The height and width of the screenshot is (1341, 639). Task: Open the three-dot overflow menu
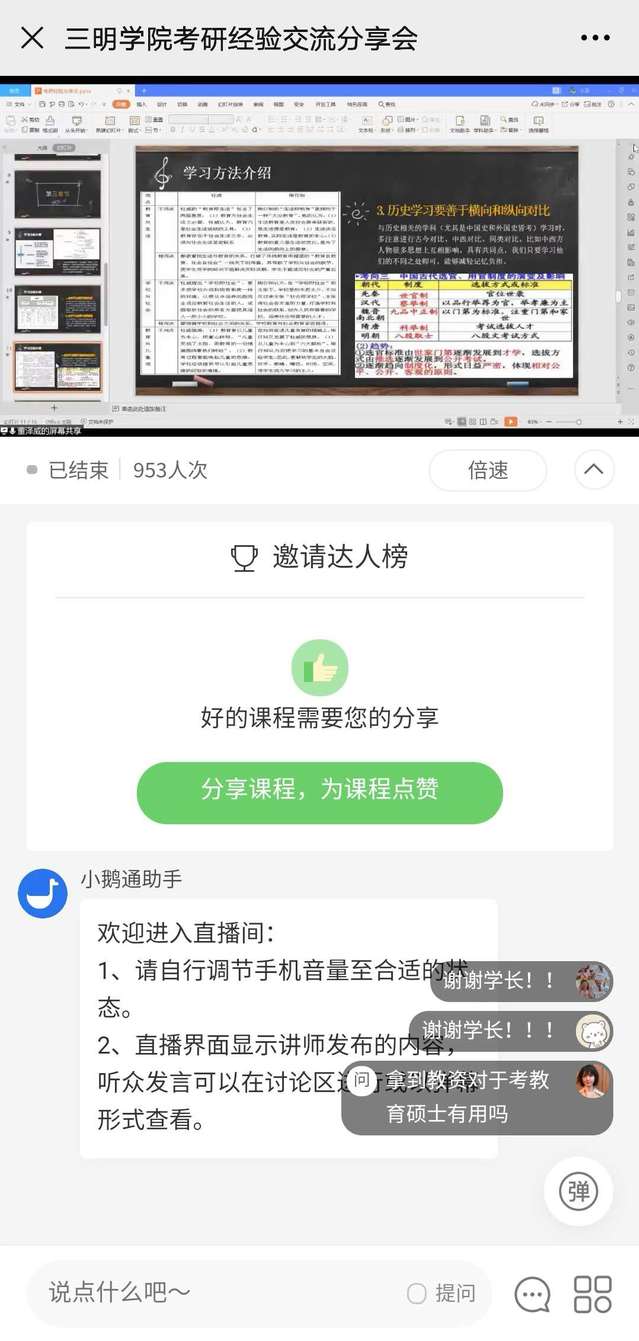[x=595, y=39]
